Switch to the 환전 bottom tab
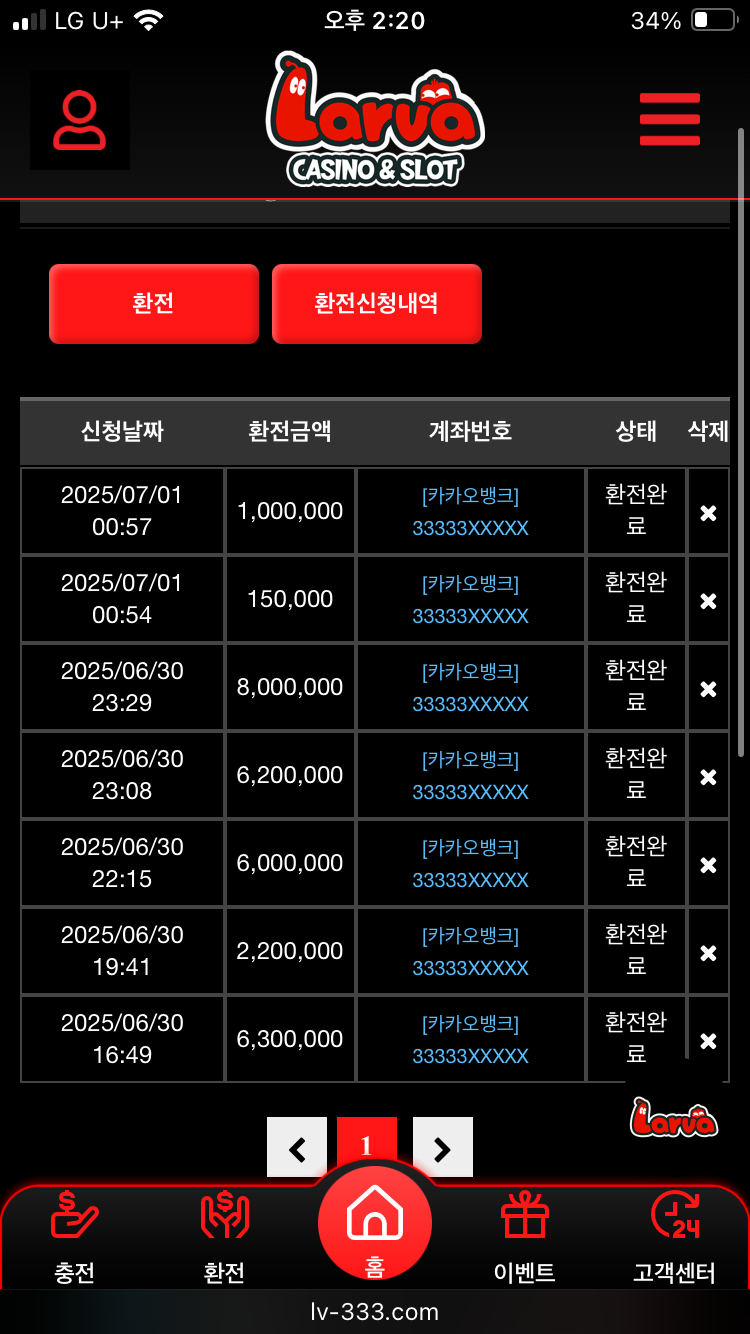Viewport: 750px width, 1334px height. 224,1237
